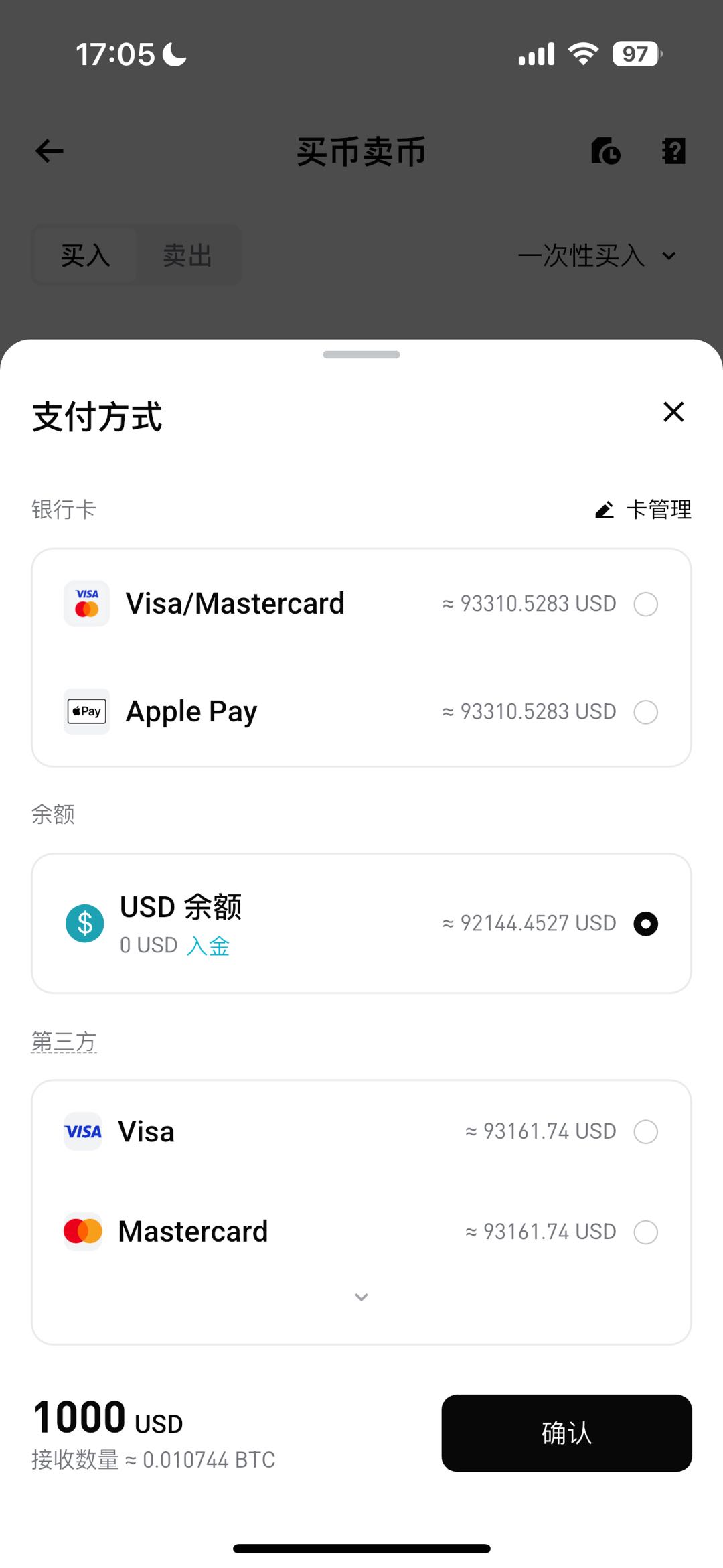Click the USD dollar balance icon

click(x=84, y=923)
